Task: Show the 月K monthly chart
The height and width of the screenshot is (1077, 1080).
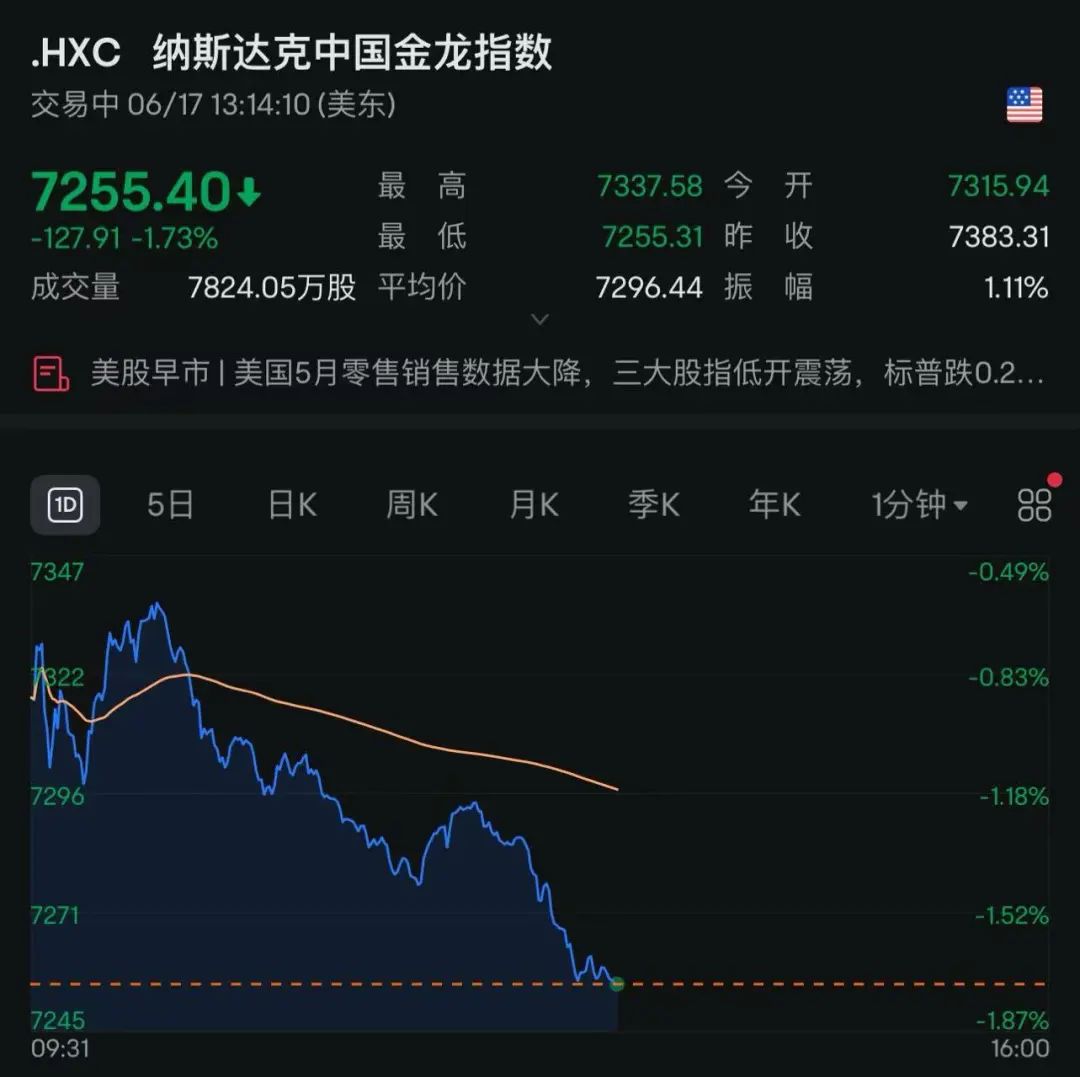Action: click(534, 505)
